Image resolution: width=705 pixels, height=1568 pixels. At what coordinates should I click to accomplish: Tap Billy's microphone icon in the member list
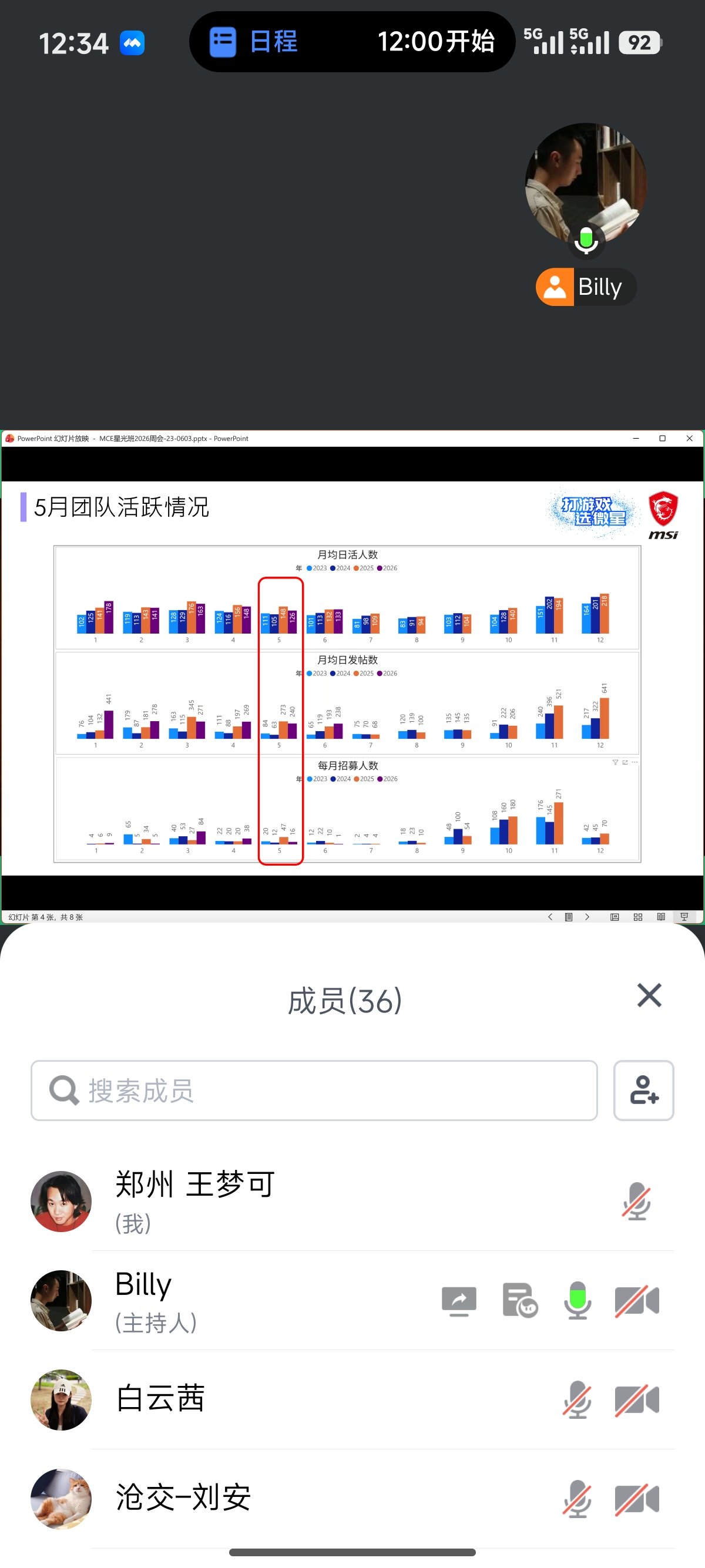(577, 1301)
